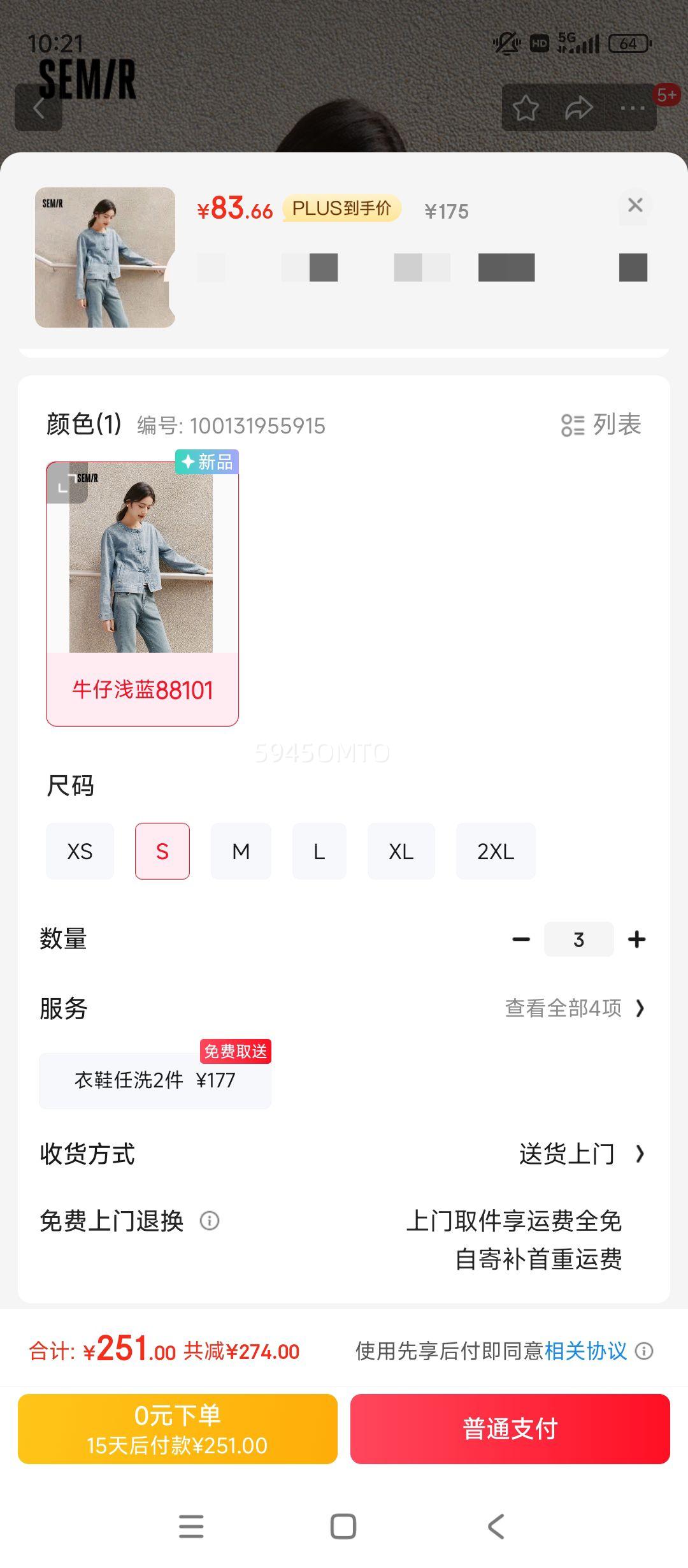
Task: Increase quantity using the plus button
Action: pyautogui.click(x=637, y=938)
